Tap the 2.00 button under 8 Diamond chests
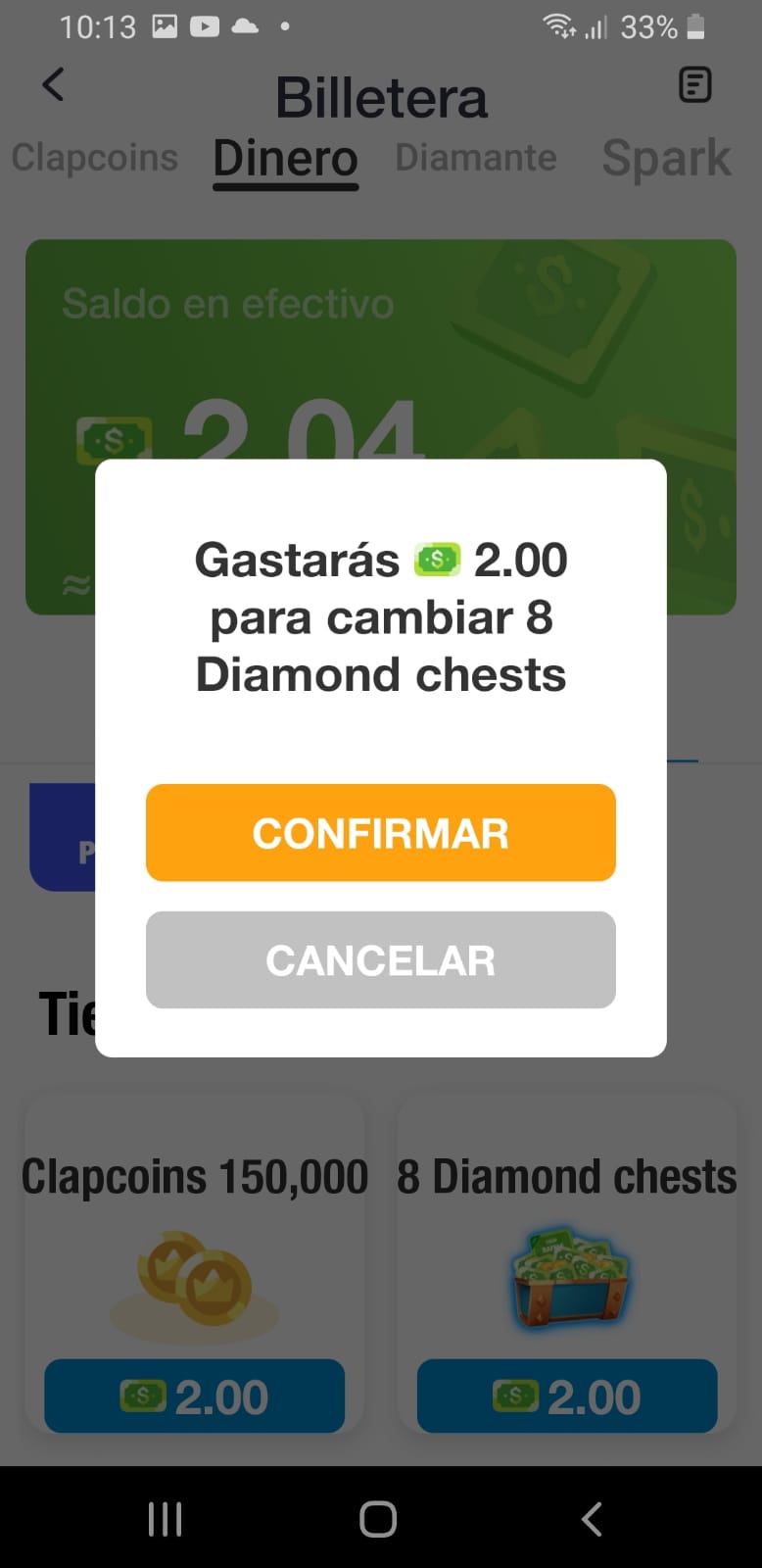 pos(567,1396)
